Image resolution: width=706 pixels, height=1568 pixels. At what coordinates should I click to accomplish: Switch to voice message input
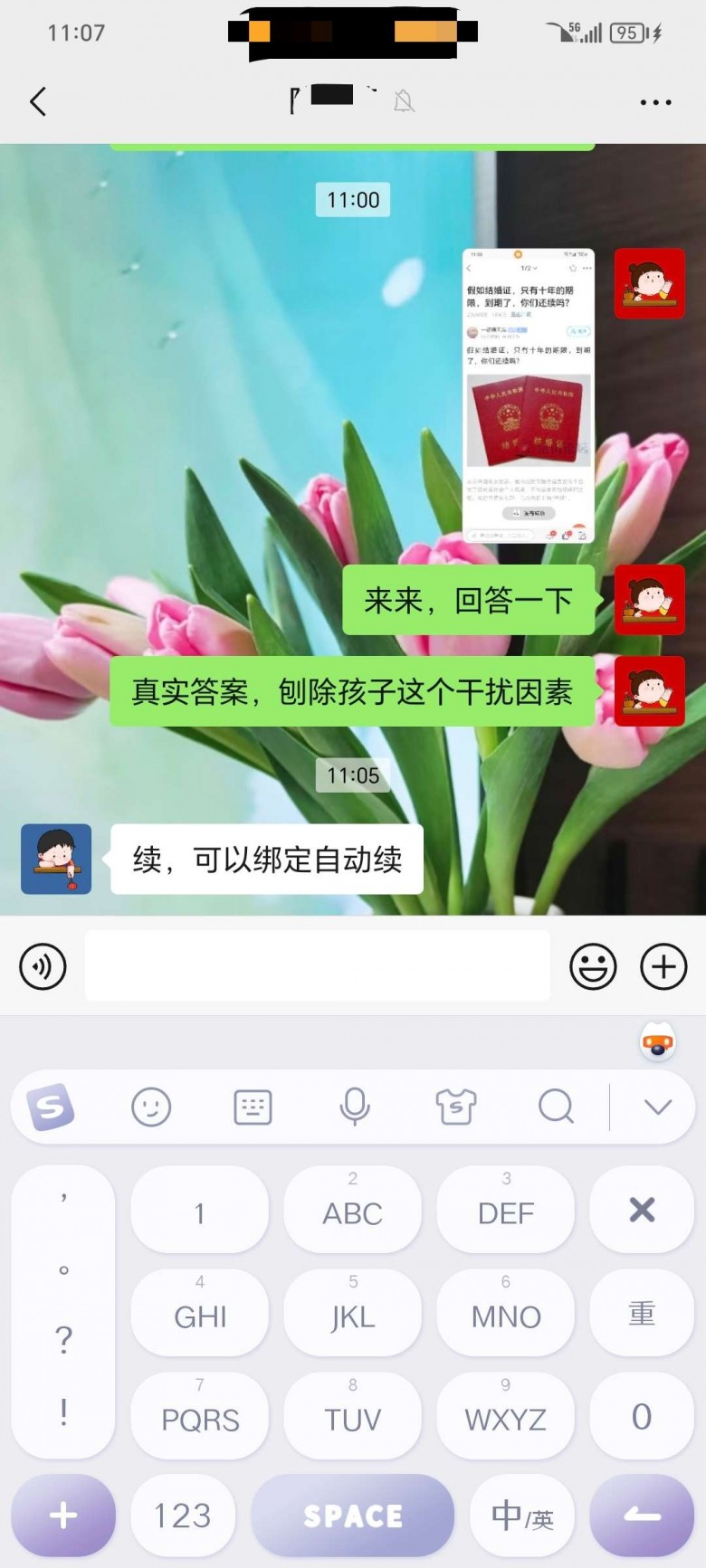[43, 966]
